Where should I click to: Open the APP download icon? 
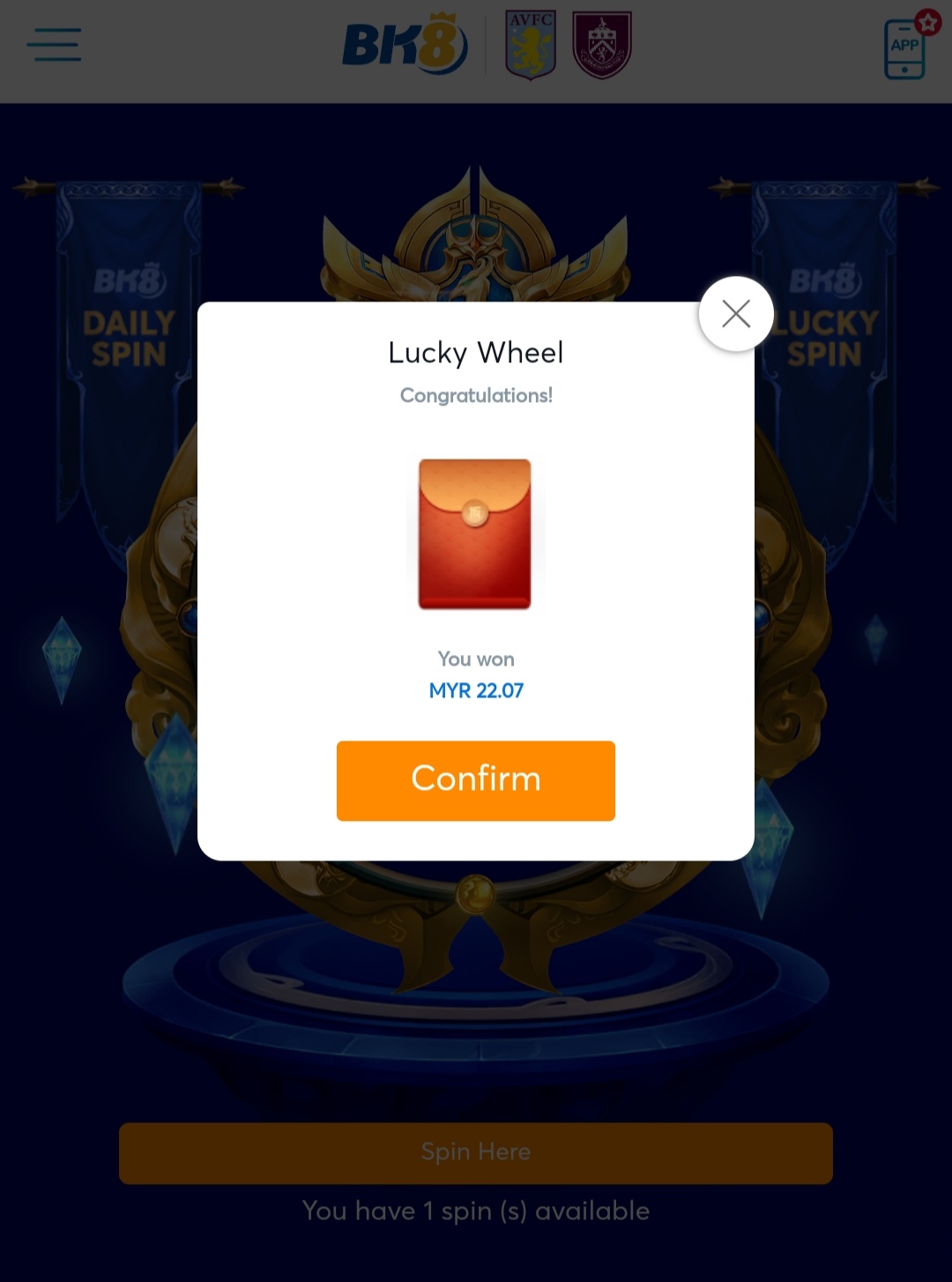coord(905,49)
